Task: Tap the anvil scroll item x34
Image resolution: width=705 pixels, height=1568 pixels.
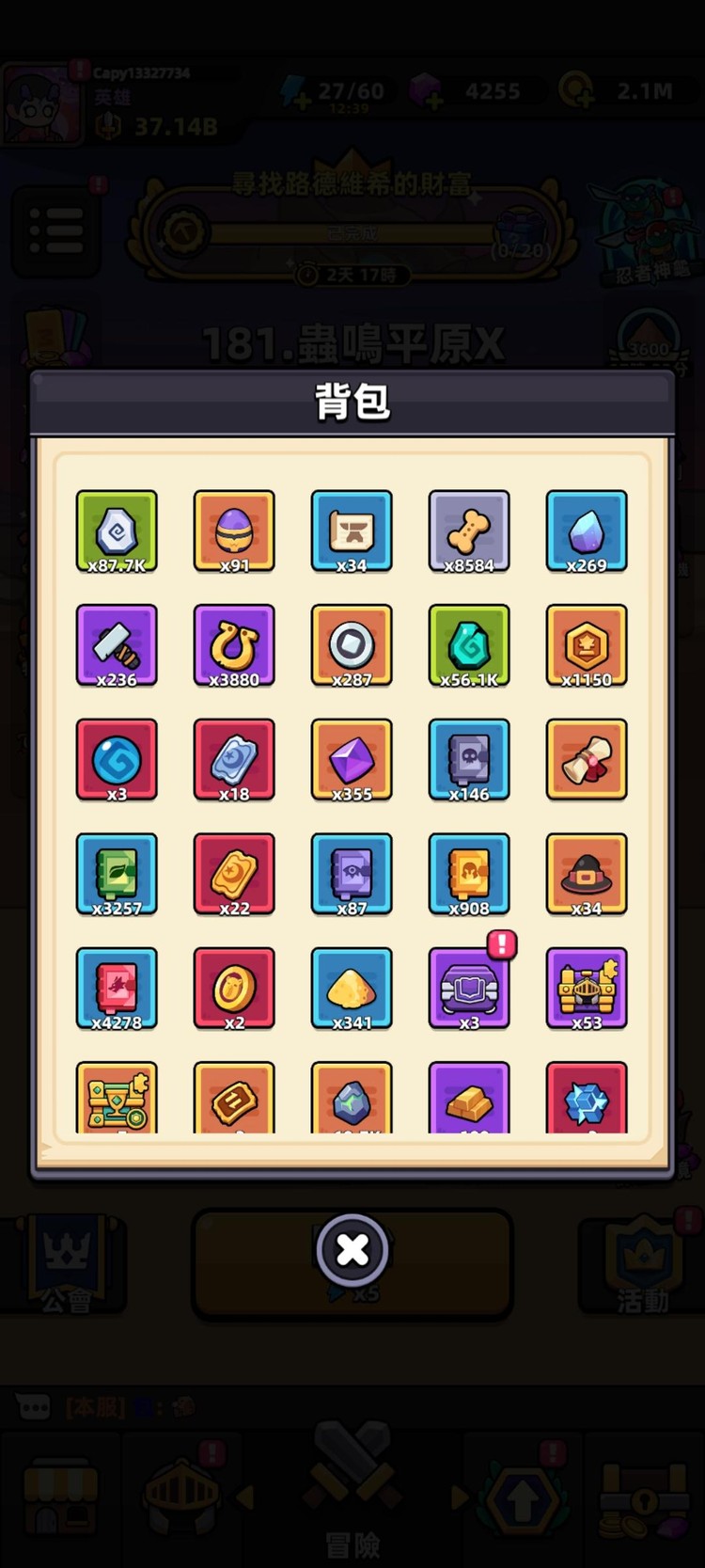Action: [352, 531]
